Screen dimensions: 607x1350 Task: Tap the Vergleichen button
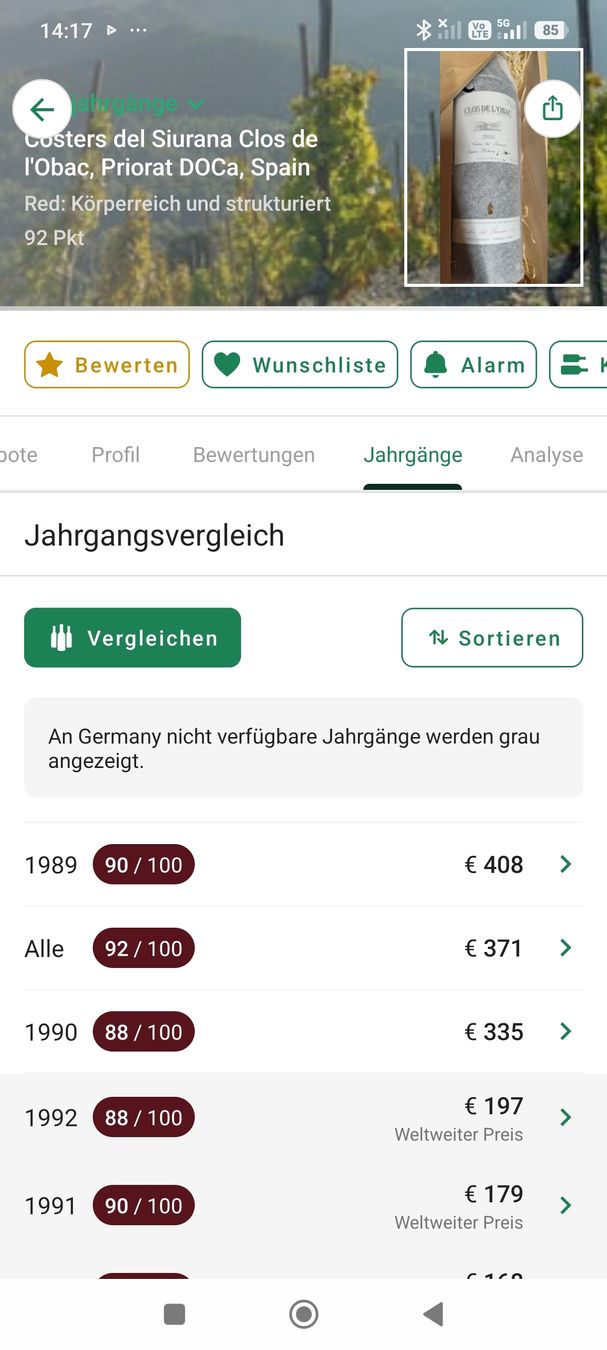(132, 638)
